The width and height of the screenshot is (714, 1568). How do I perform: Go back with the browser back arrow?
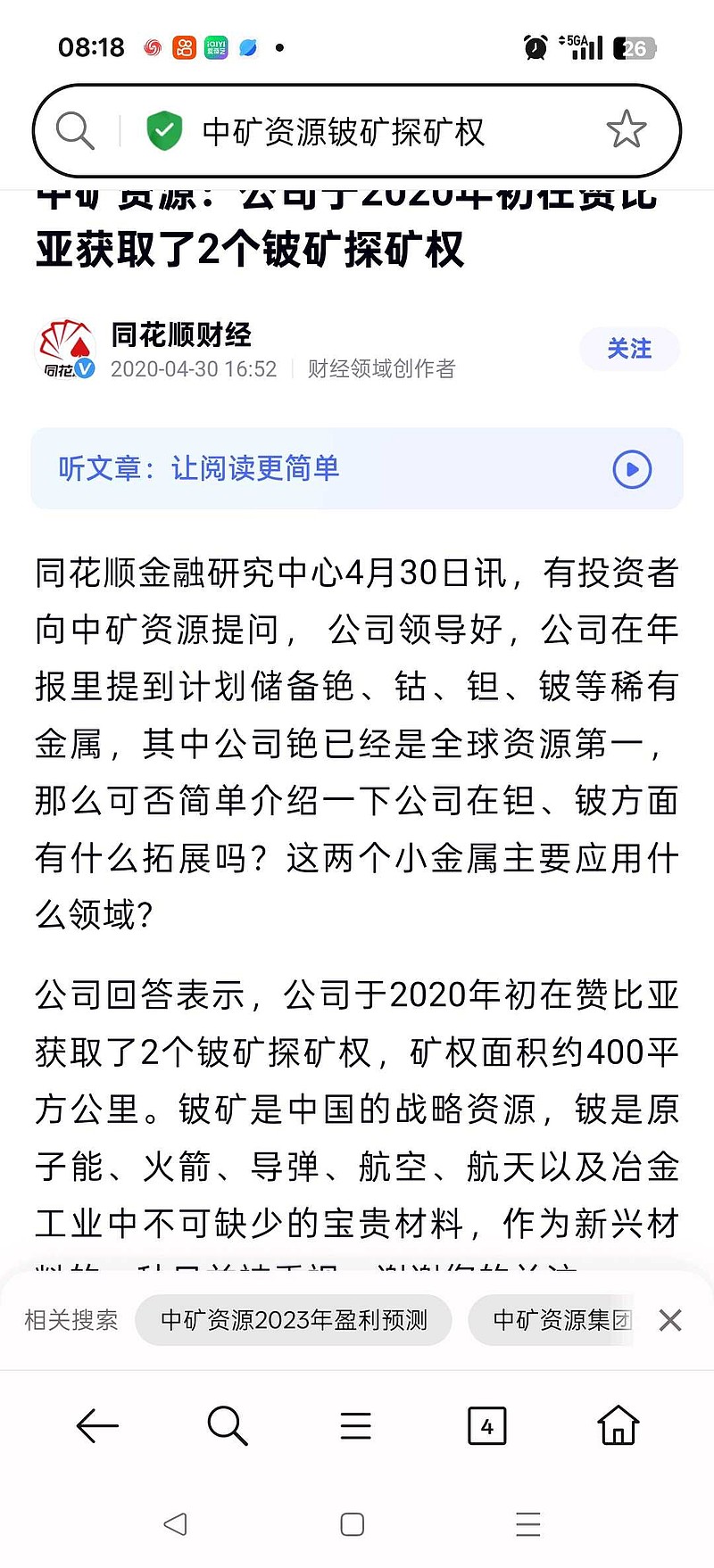(97, 1426)
